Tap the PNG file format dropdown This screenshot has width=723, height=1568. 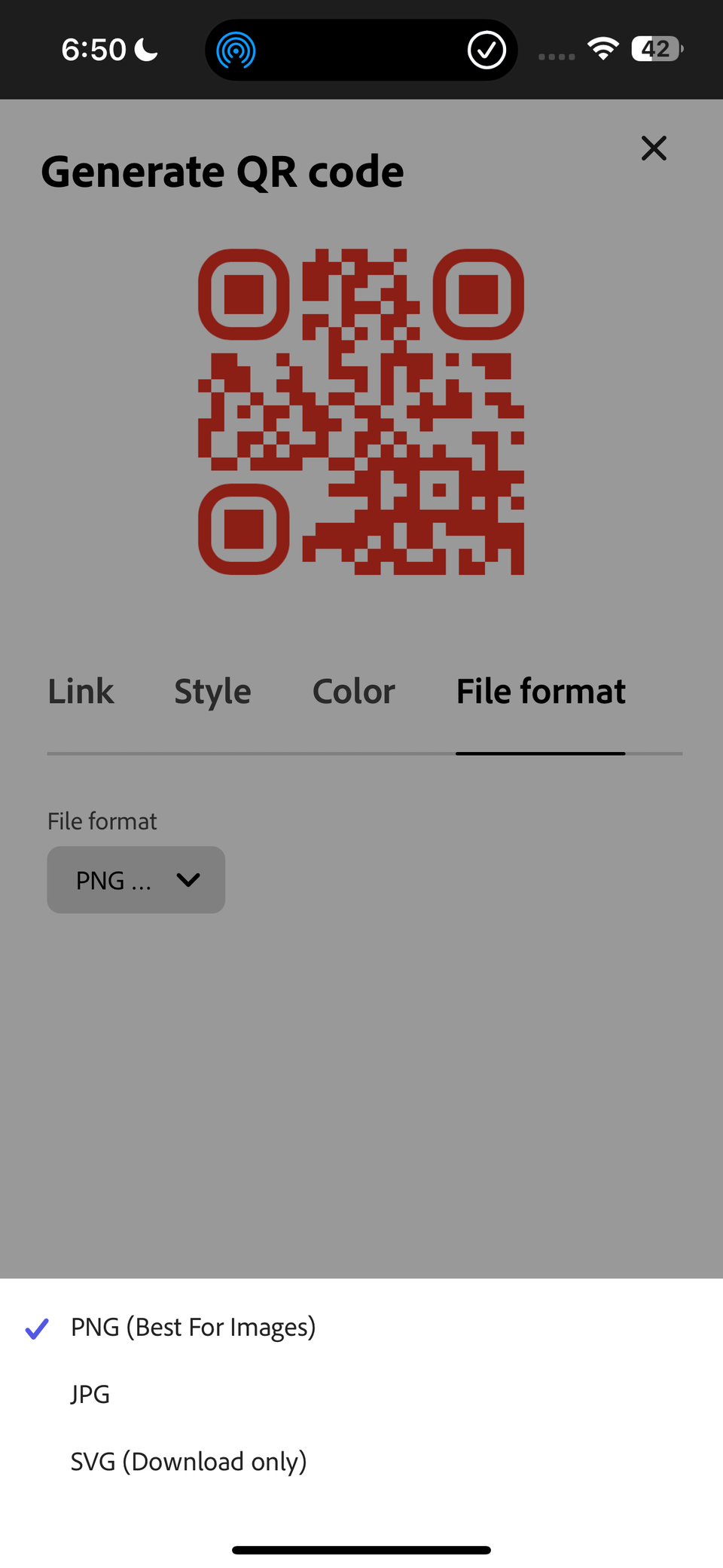136,879
